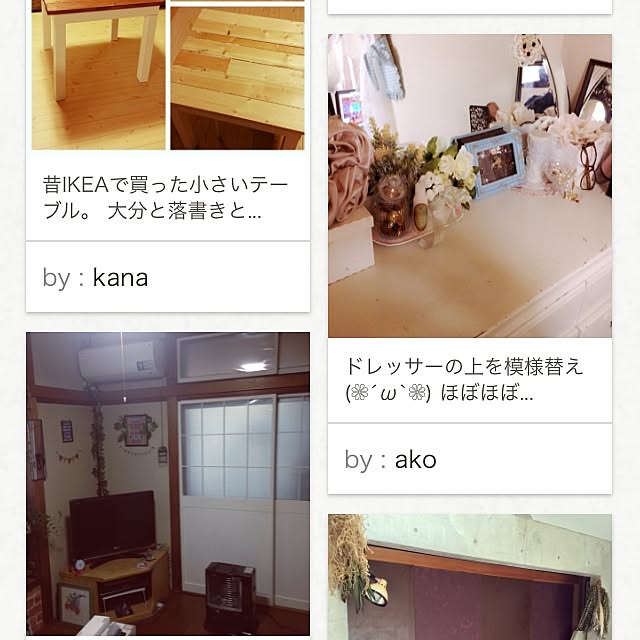Image resolution: width=640 pixels, height=640 pixels.
Task: Read the IKEA table post caption
Action: (153, 198)
